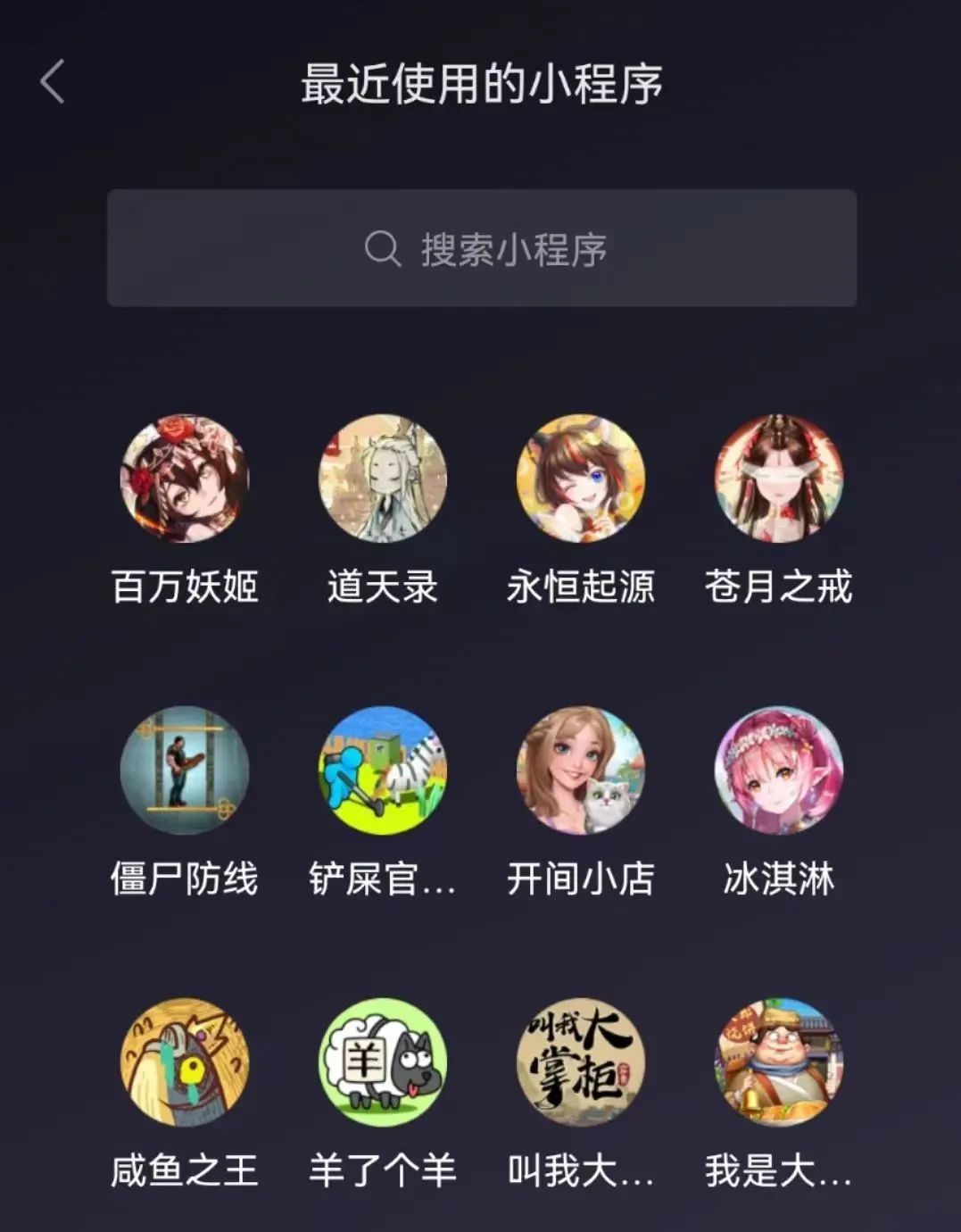Click the magnifier icon inside search bar
The height and width of the screenshot is (1232, 961).
tap(382, 248)
